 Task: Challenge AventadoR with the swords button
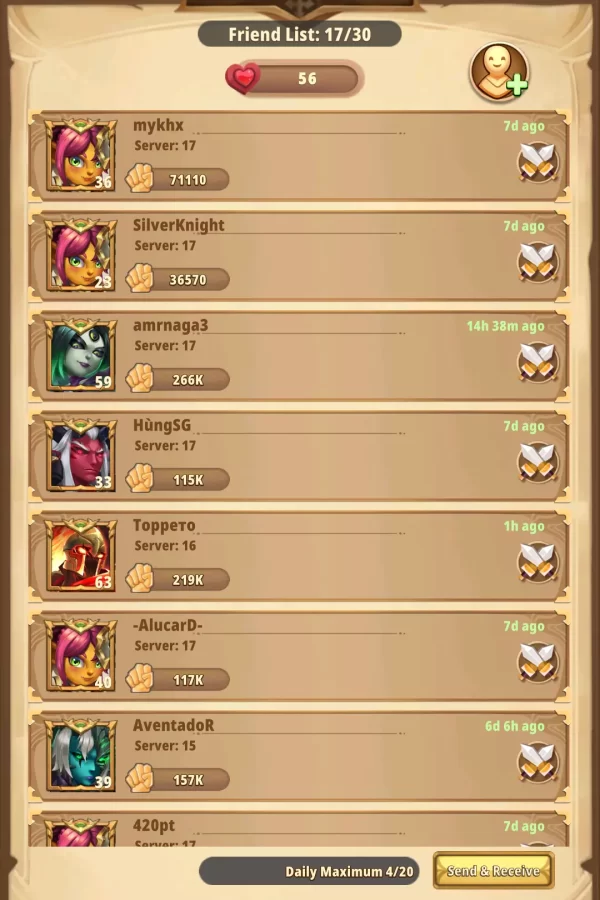(x=538, y=762)
